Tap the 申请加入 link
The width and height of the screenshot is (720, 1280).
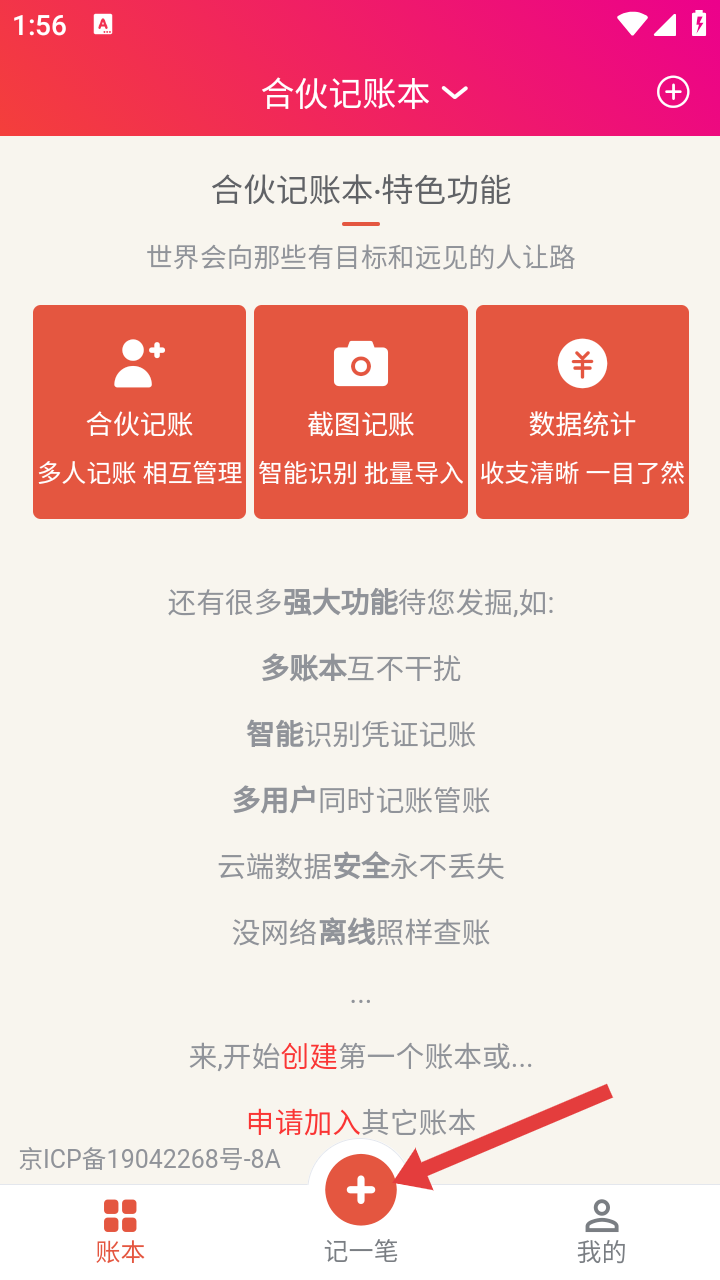(x=303, y=1122)
